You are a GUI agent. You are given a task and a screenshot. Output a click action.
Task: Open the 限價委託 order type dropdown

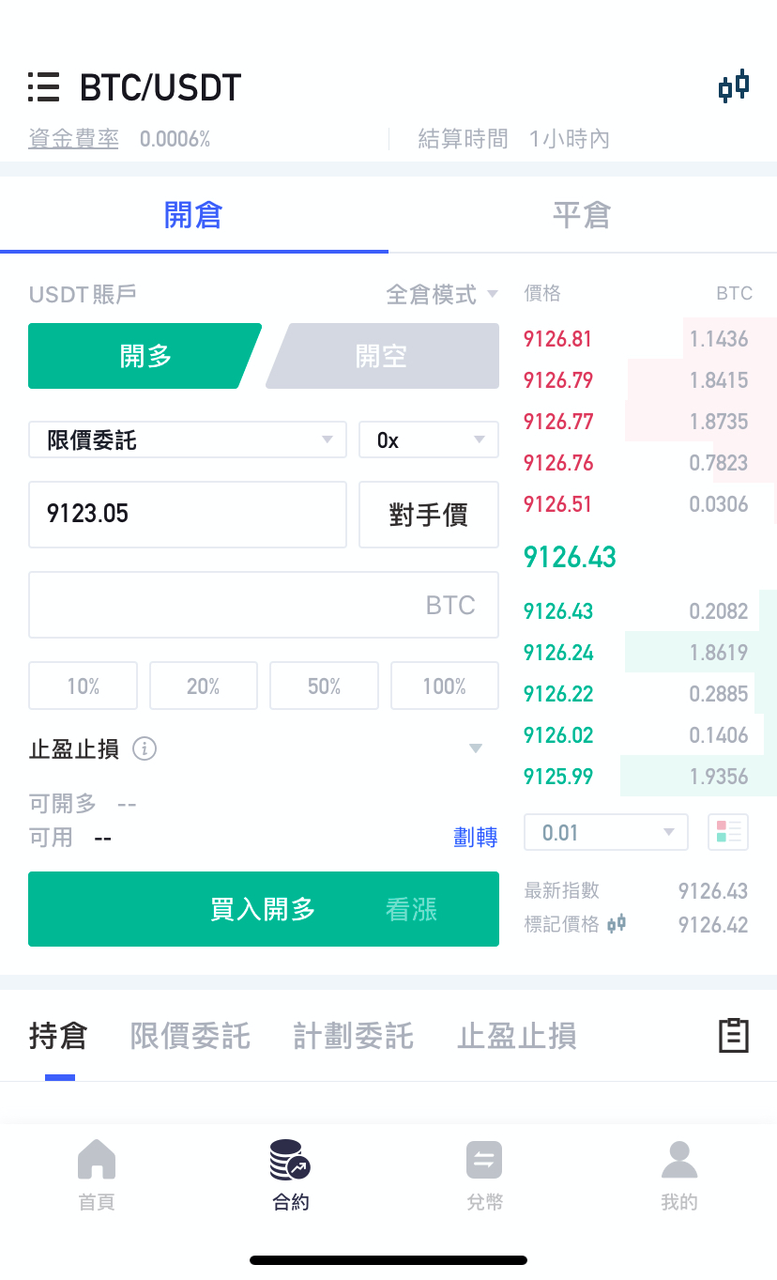click(188, 440)
